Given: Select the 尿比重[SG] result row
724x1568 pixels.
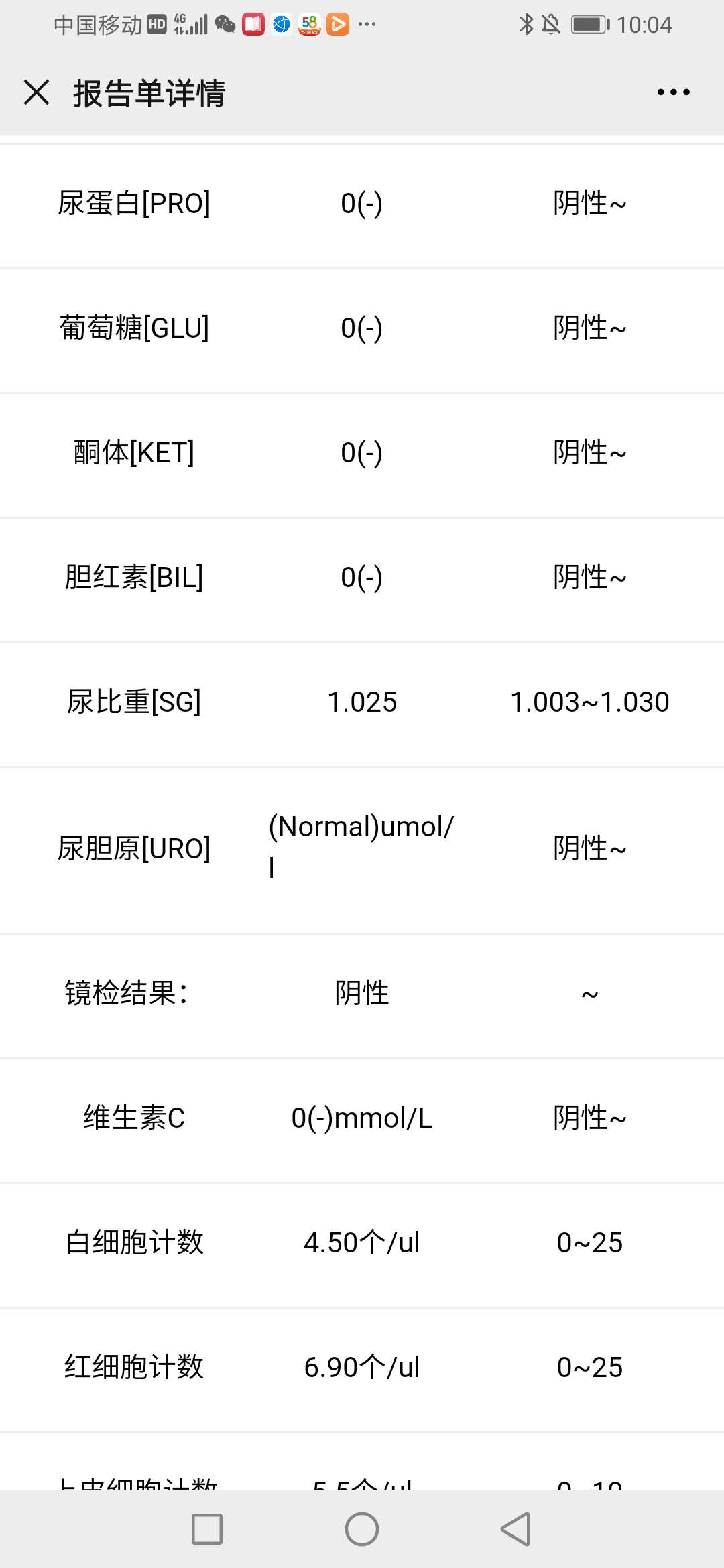Looking at the screenshot, I should click(x=362, y=702).
